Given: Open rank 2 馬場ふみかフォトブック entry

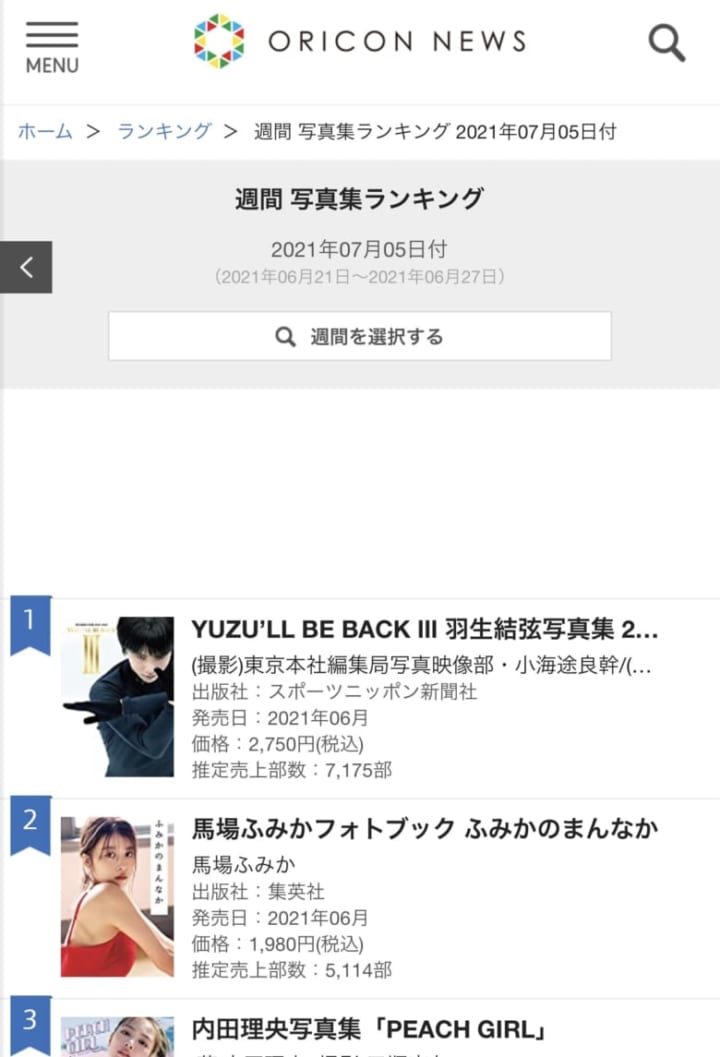Looking at the screenshot, I should tap(424, 829).
